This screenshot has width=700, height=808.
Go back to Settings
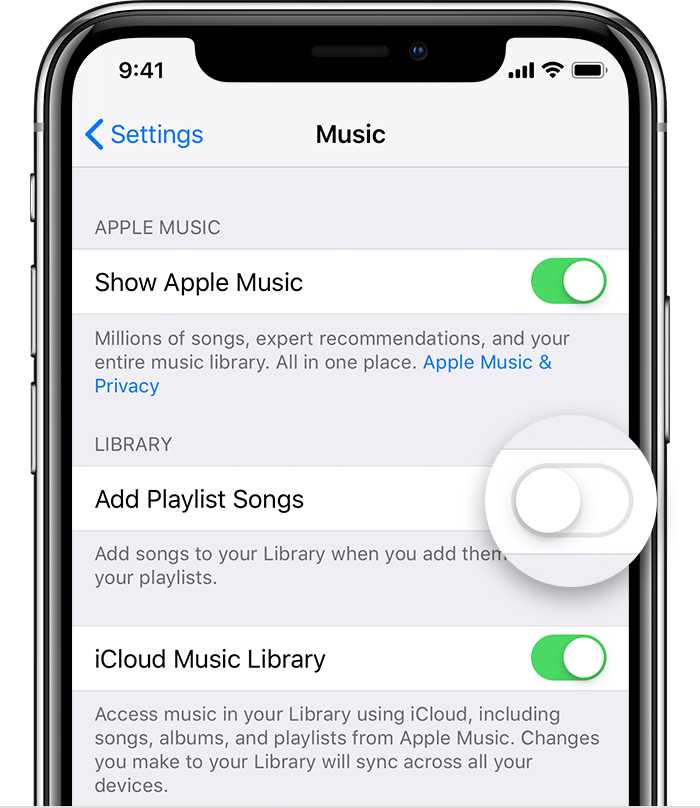[144, 135]
